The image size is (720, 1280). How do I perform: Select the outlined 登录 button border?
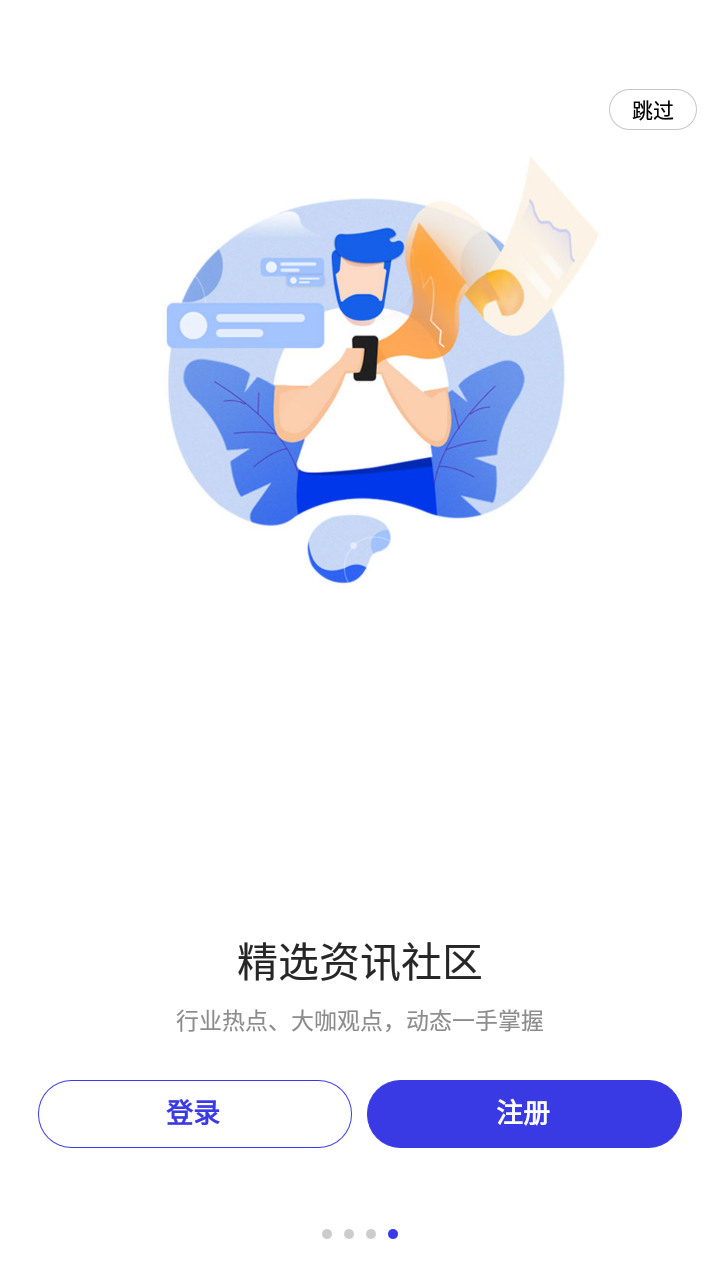click(x=195, y=1113)
